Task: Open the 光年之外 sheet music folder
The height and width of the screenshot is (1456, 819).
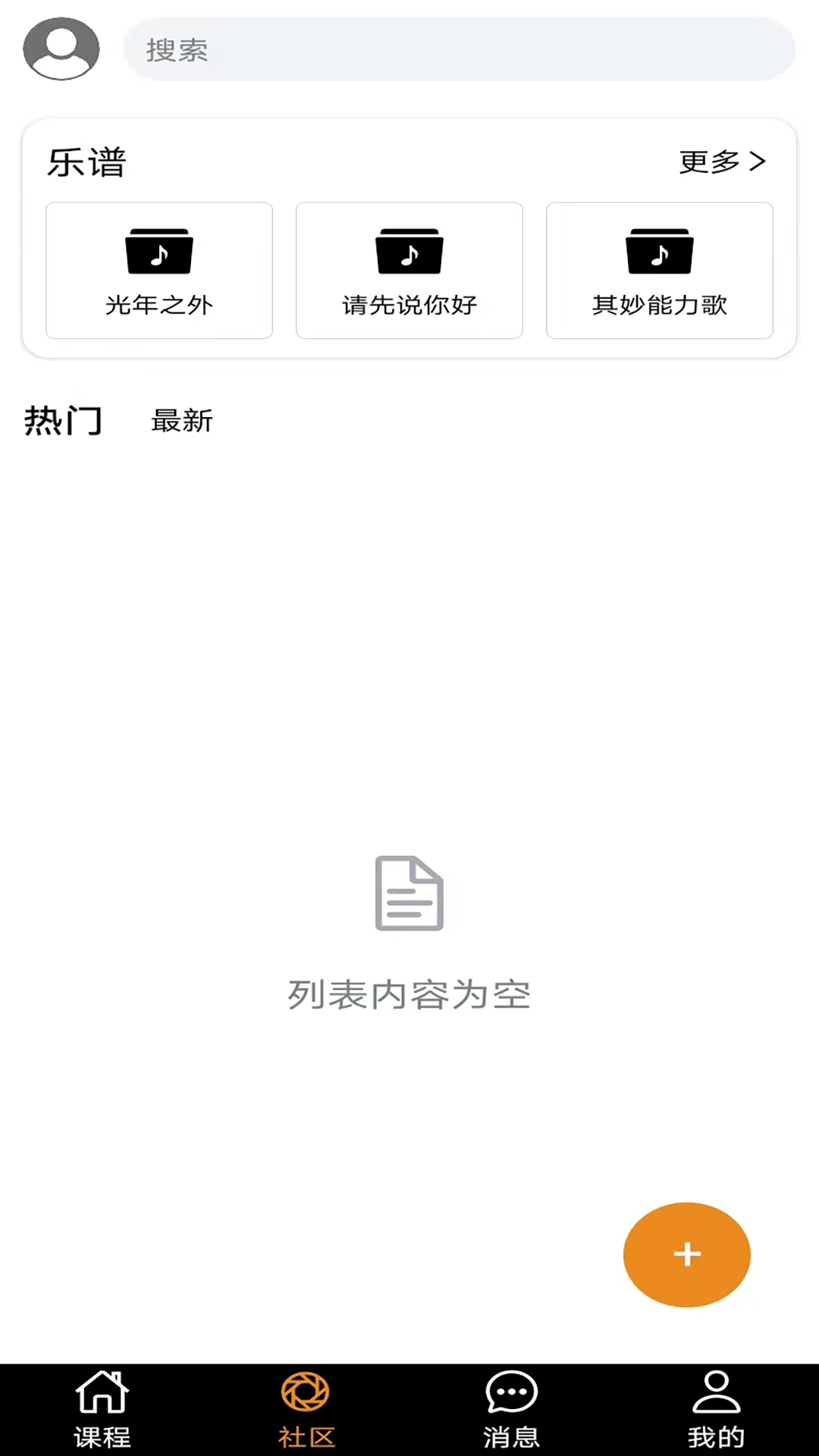Action: [159, 270]
